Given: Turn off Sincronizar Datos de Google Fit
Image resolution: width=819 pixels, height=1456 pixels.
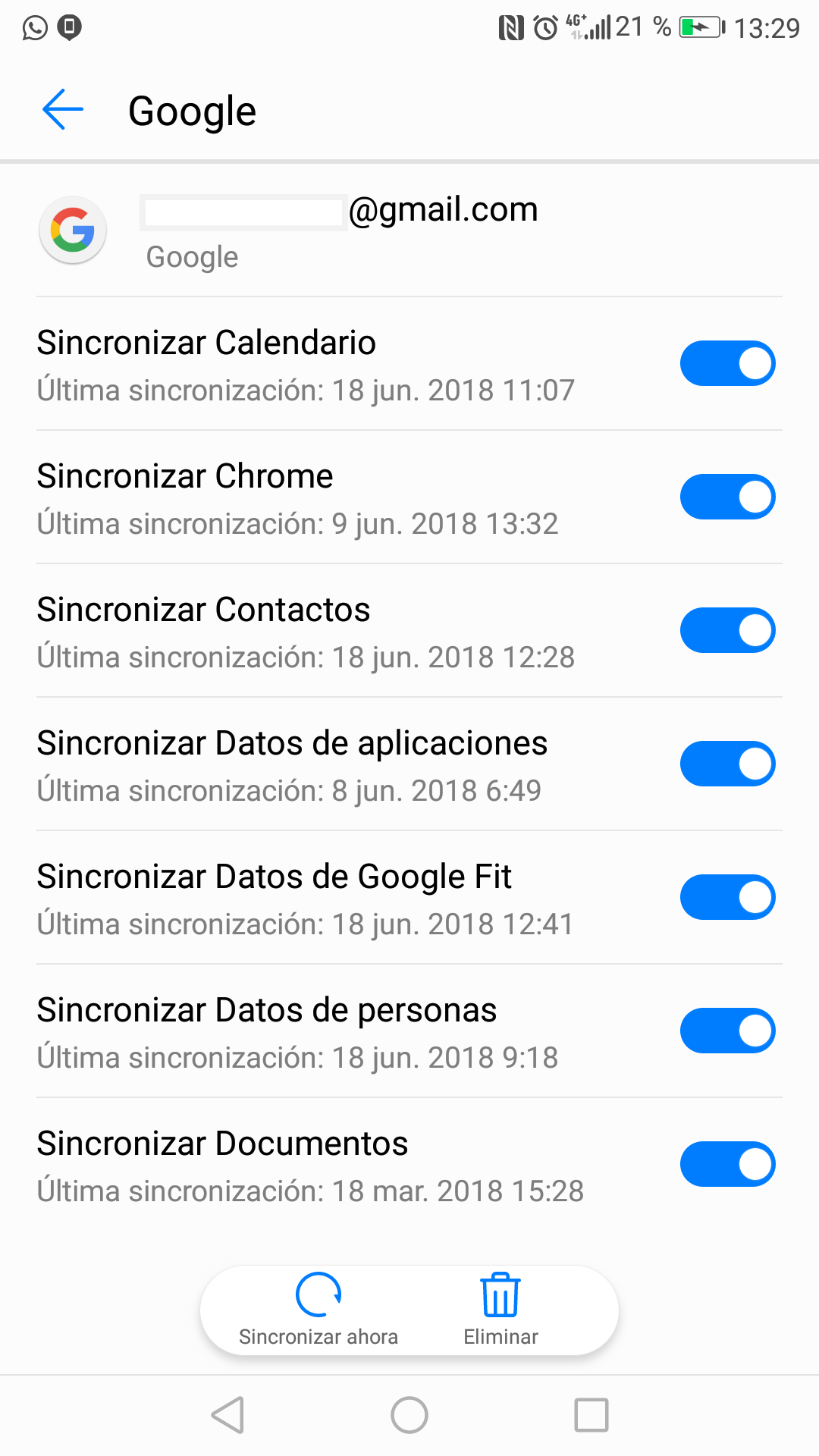Looking at the screenshot, I should [727, 897].
